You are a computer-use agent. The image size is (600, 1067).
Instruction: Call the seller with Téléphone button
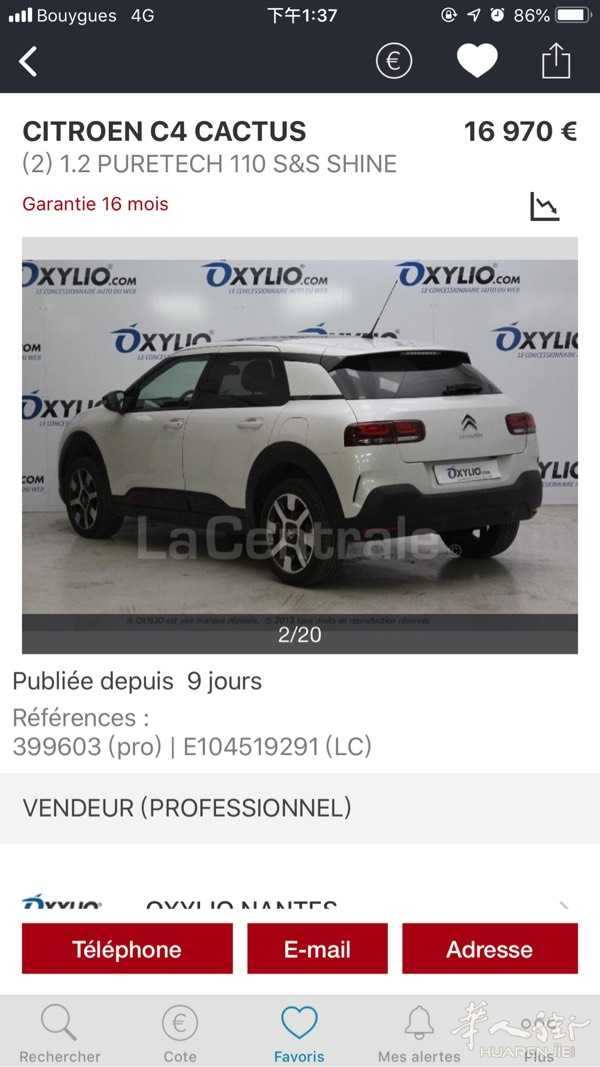click(127, 949)
